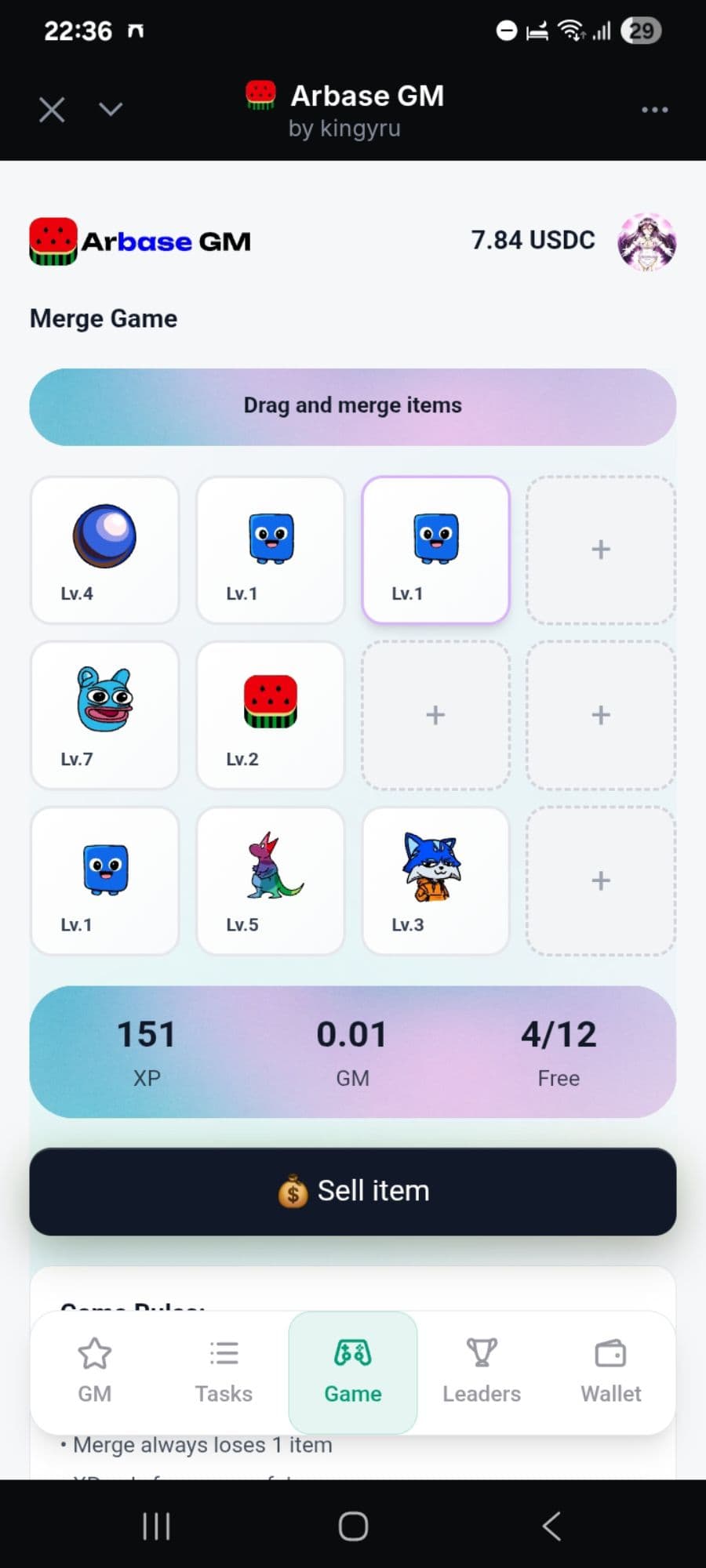
Task: Switch to the GM tab
Action: pos(95,1371)
